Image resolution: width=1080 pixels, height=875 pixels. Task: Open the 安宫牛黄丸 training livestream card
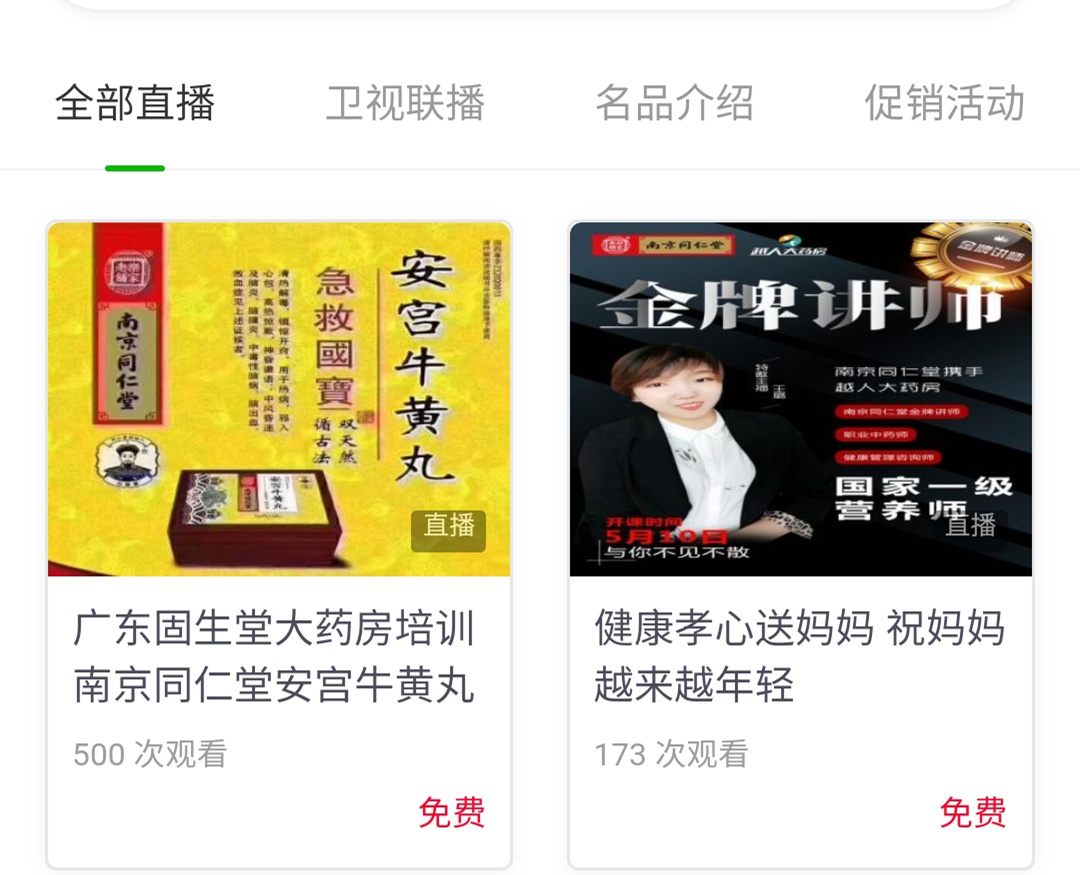pos(279,545)
